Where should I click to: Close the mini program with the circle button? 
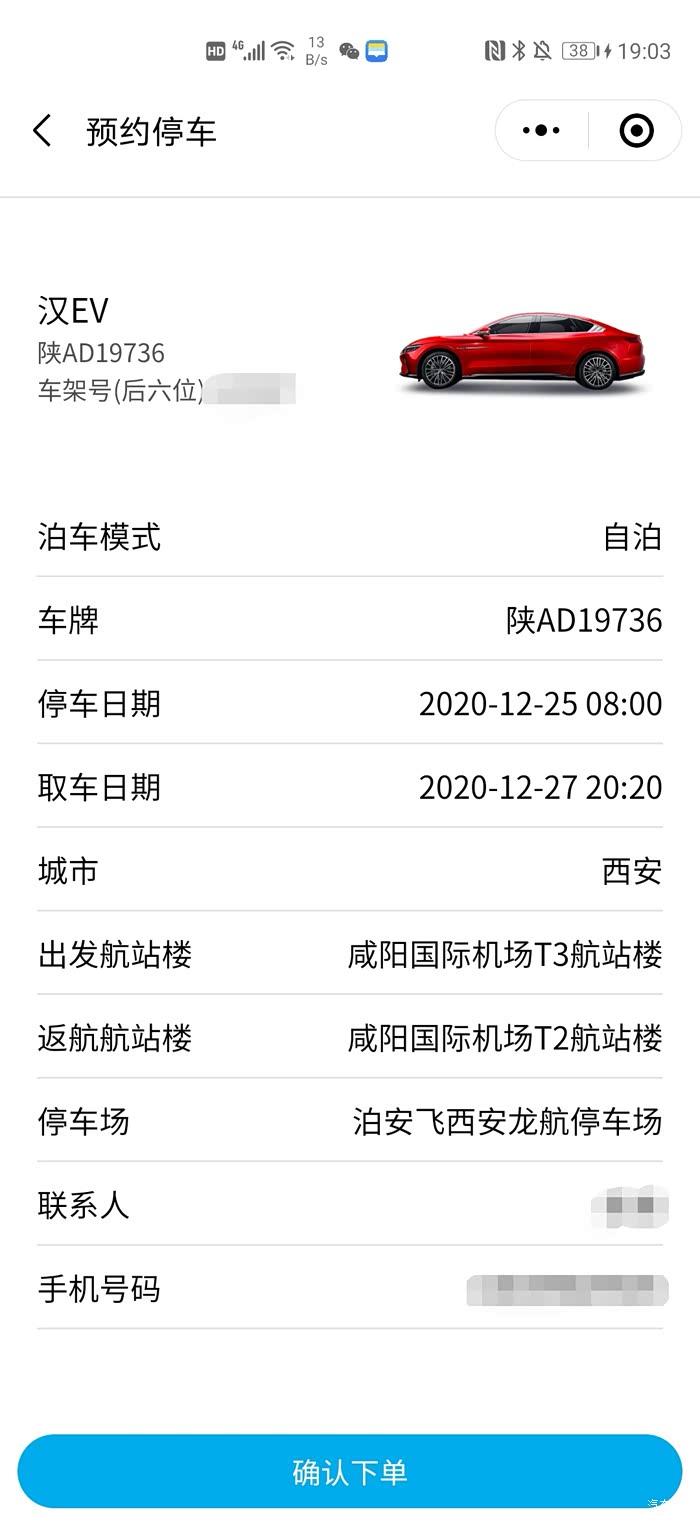(636, 131)
